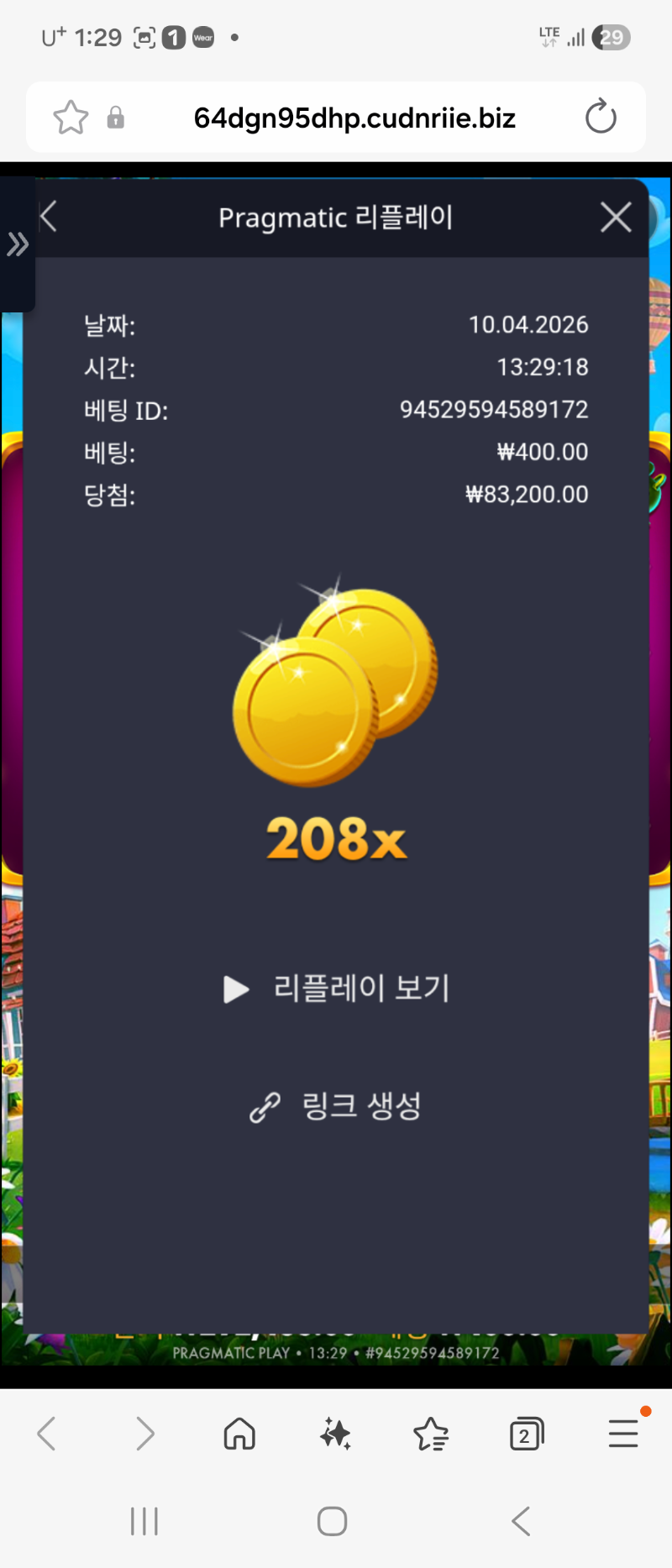
Task: Reload the page with refresh icon
Action: tap(600, 118)
